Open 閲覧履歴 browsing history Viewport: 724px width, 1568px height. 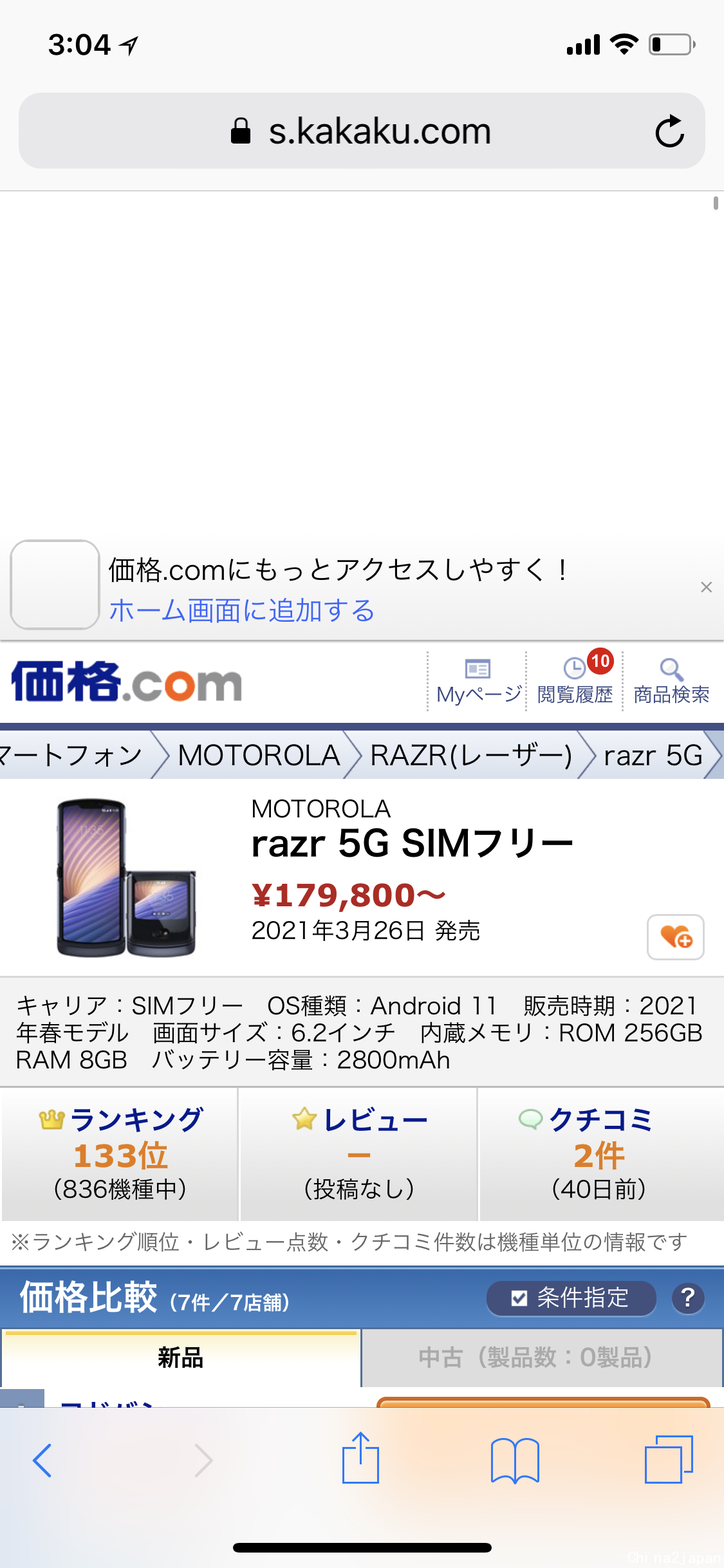(575, 682)
